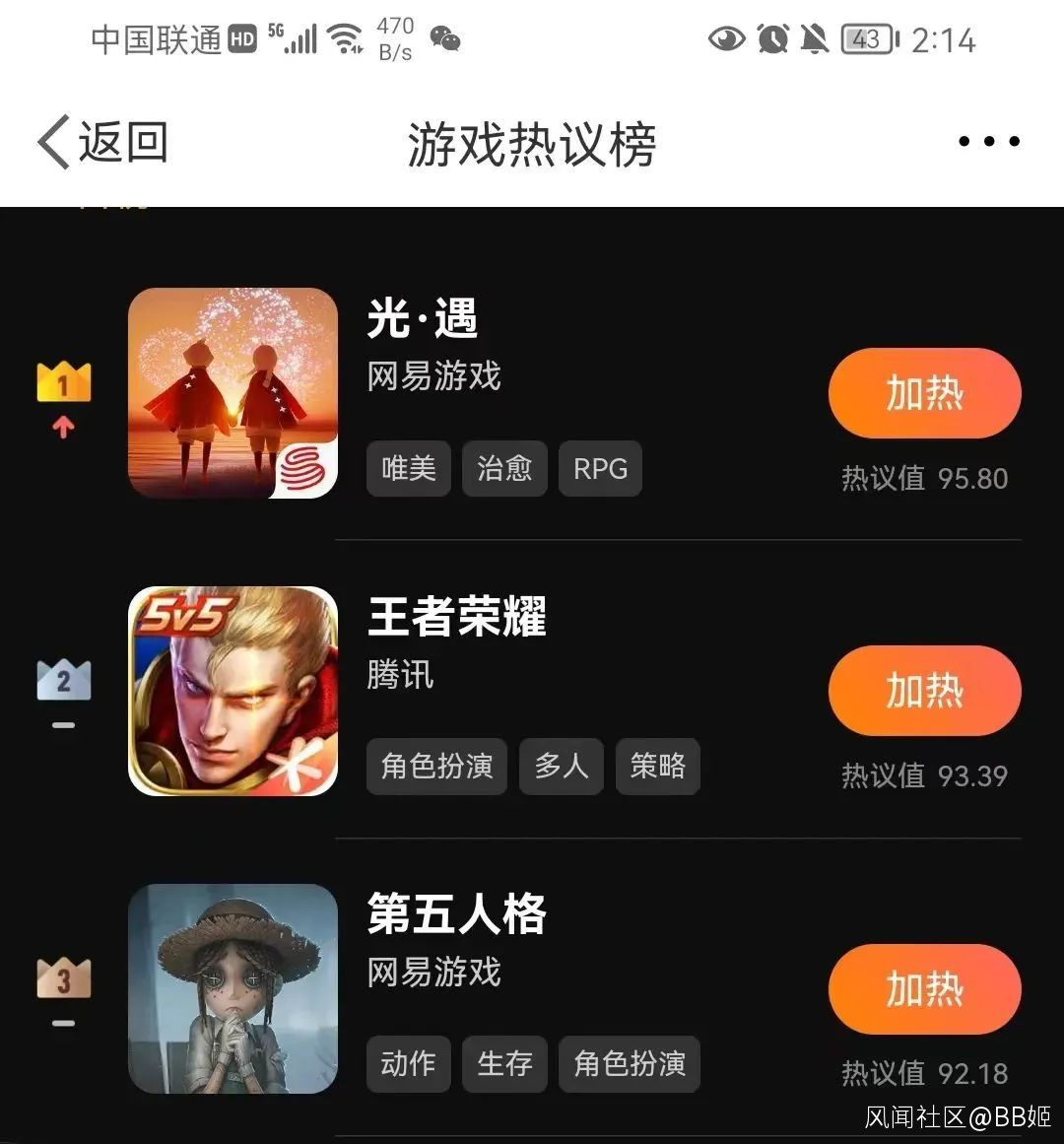
Task: Select the 角色扮演 tag under 第五人格
Action: click(x=630, y=1063)
